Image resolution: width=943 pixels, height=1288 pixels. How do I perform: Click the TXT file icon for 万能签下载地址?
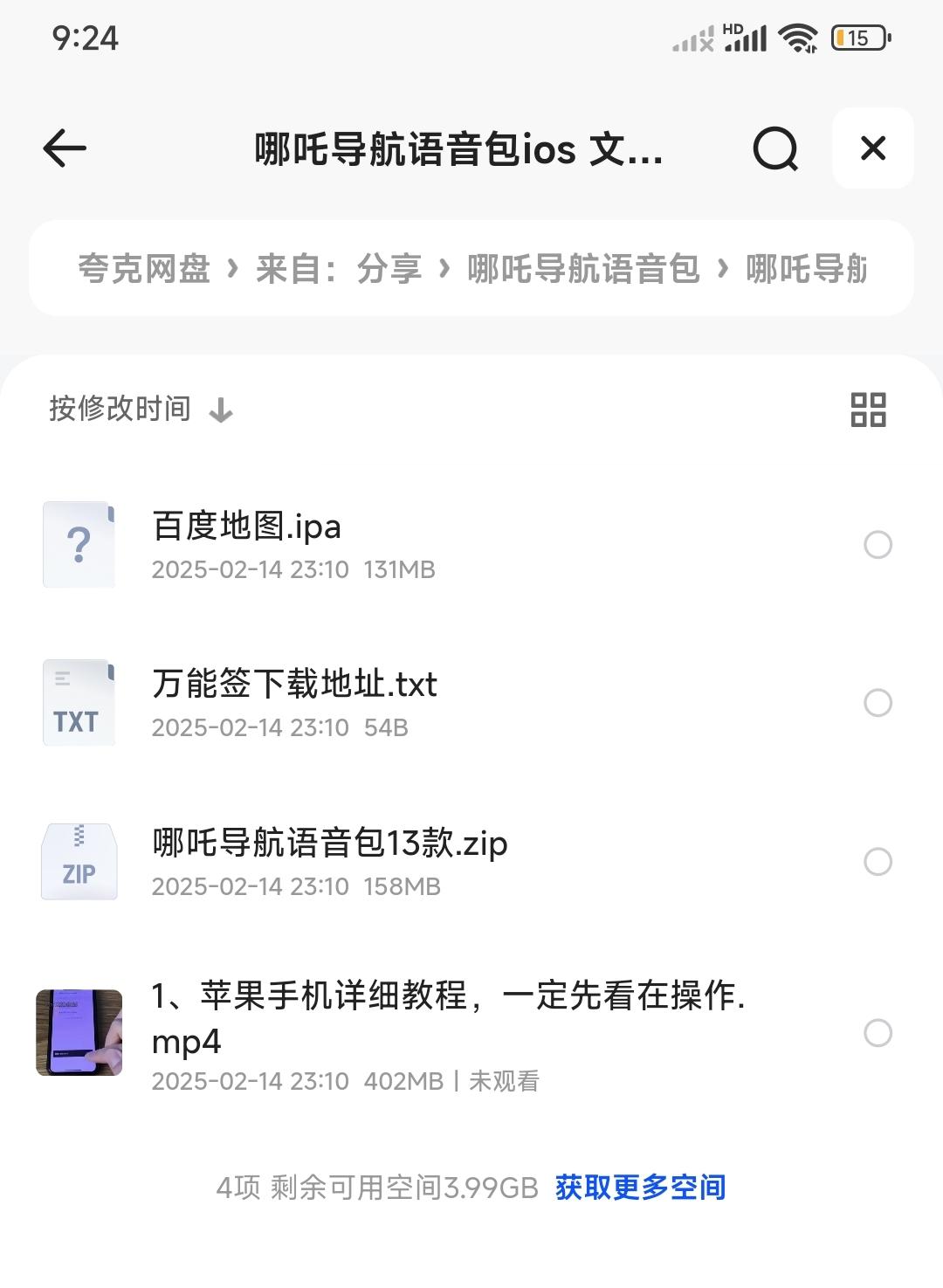(x=78, y=702)
